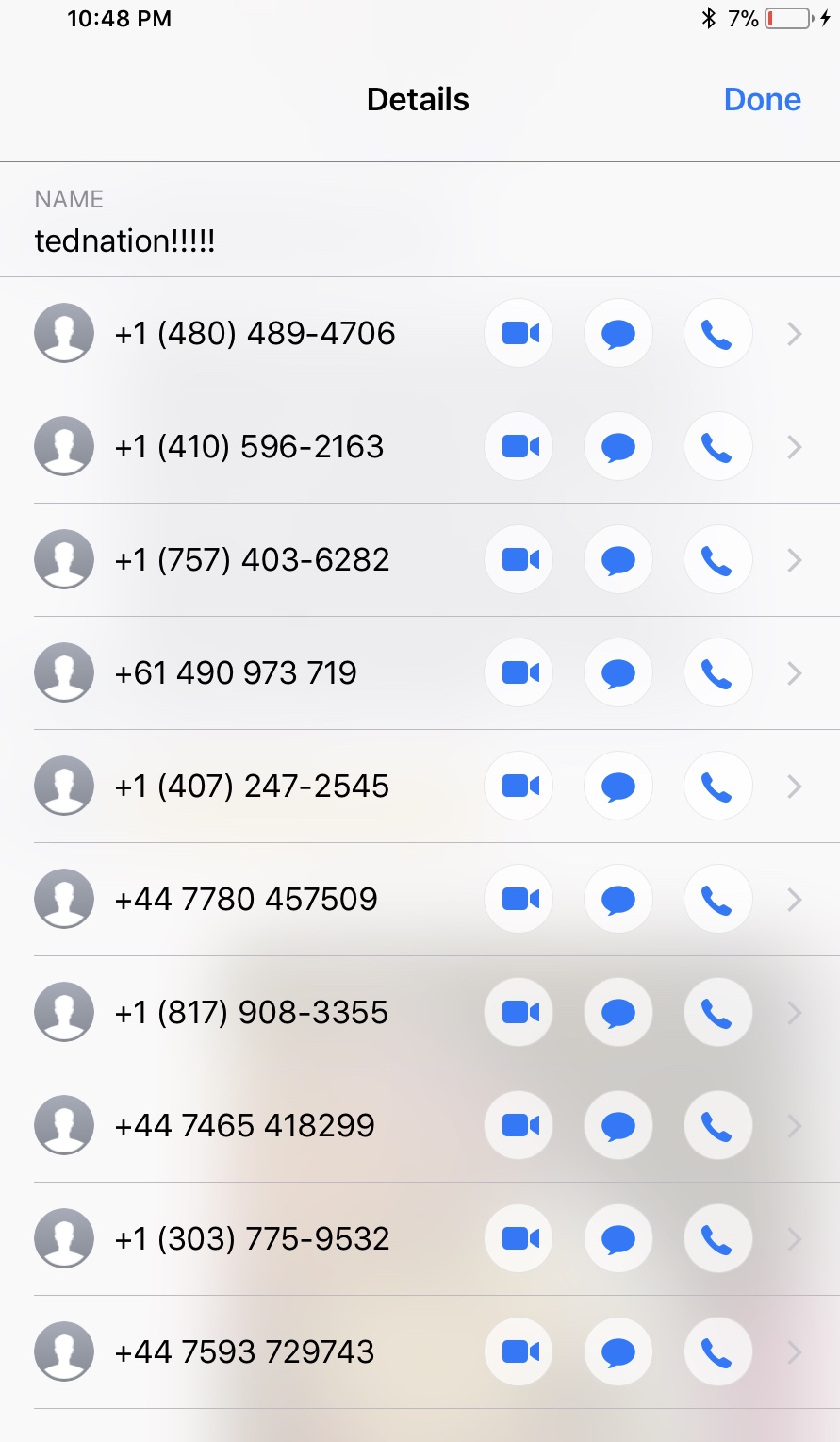Image resolution: width=840 pixels, height=1442 pixels.
Task: Open contact row +1 (757) 403-6282
Action: [x=420, y=560]
